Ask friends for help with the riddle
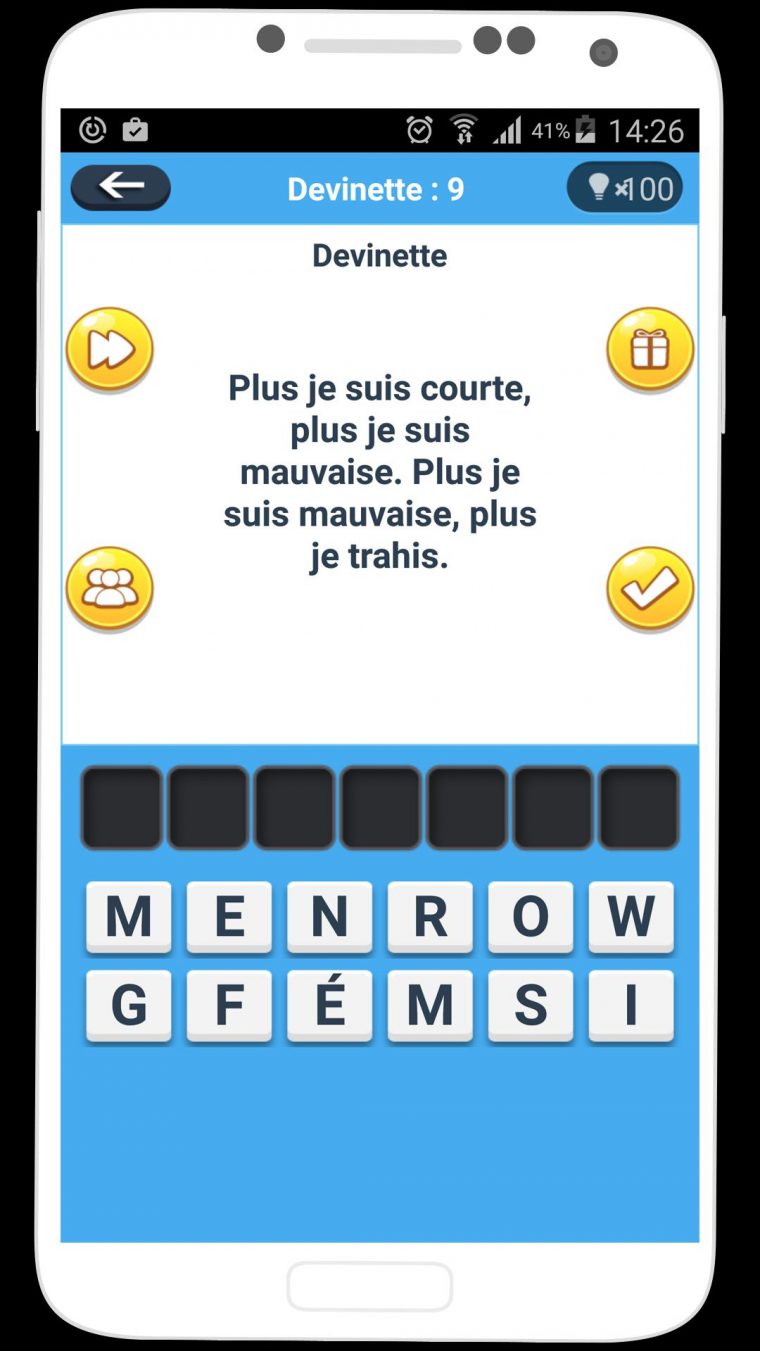 pyautogui.click(x=110, y=588)
